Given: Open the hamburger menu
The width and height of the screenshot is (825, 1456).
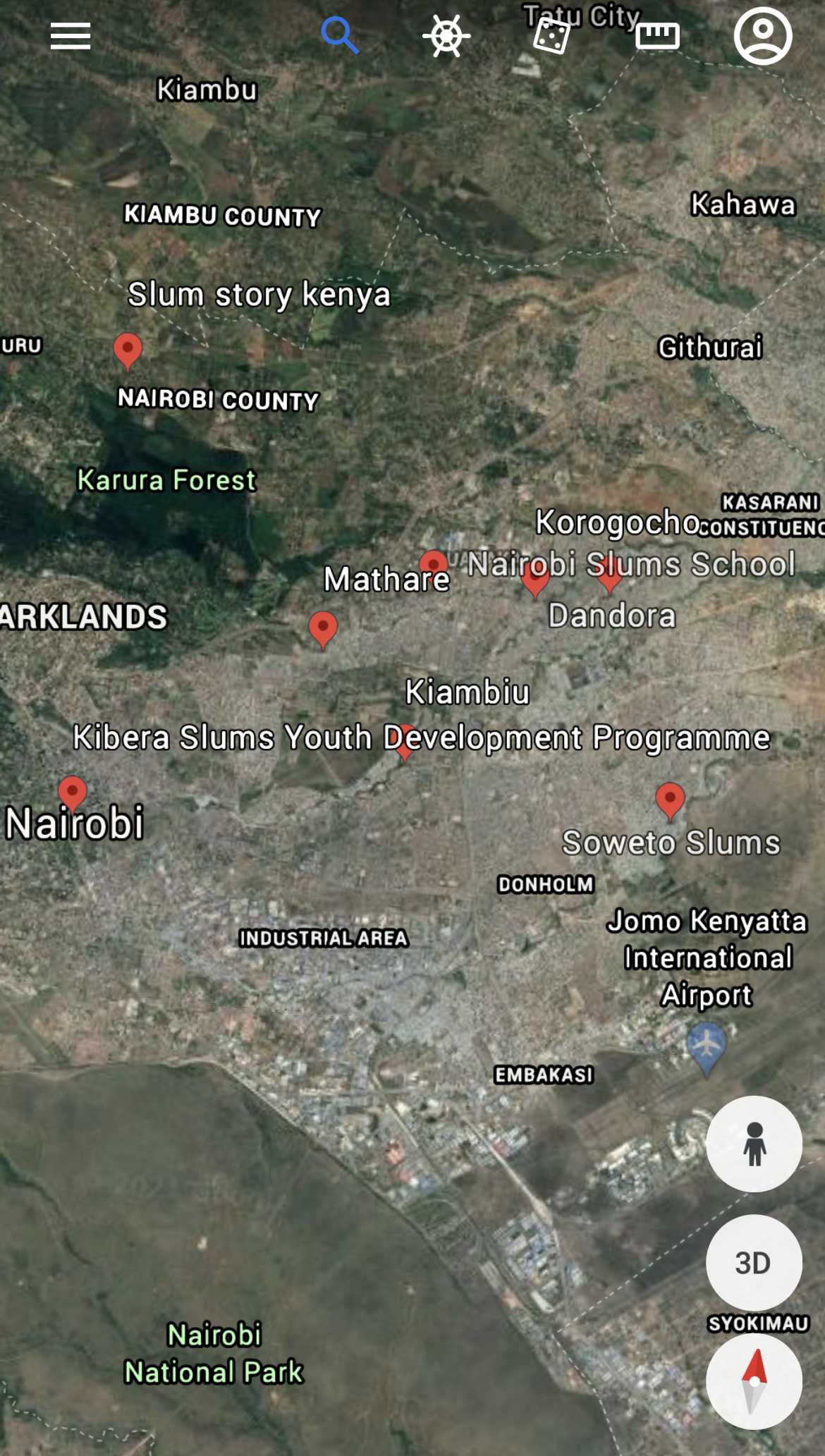Looking at the screenshot, I should click(71, 36).
